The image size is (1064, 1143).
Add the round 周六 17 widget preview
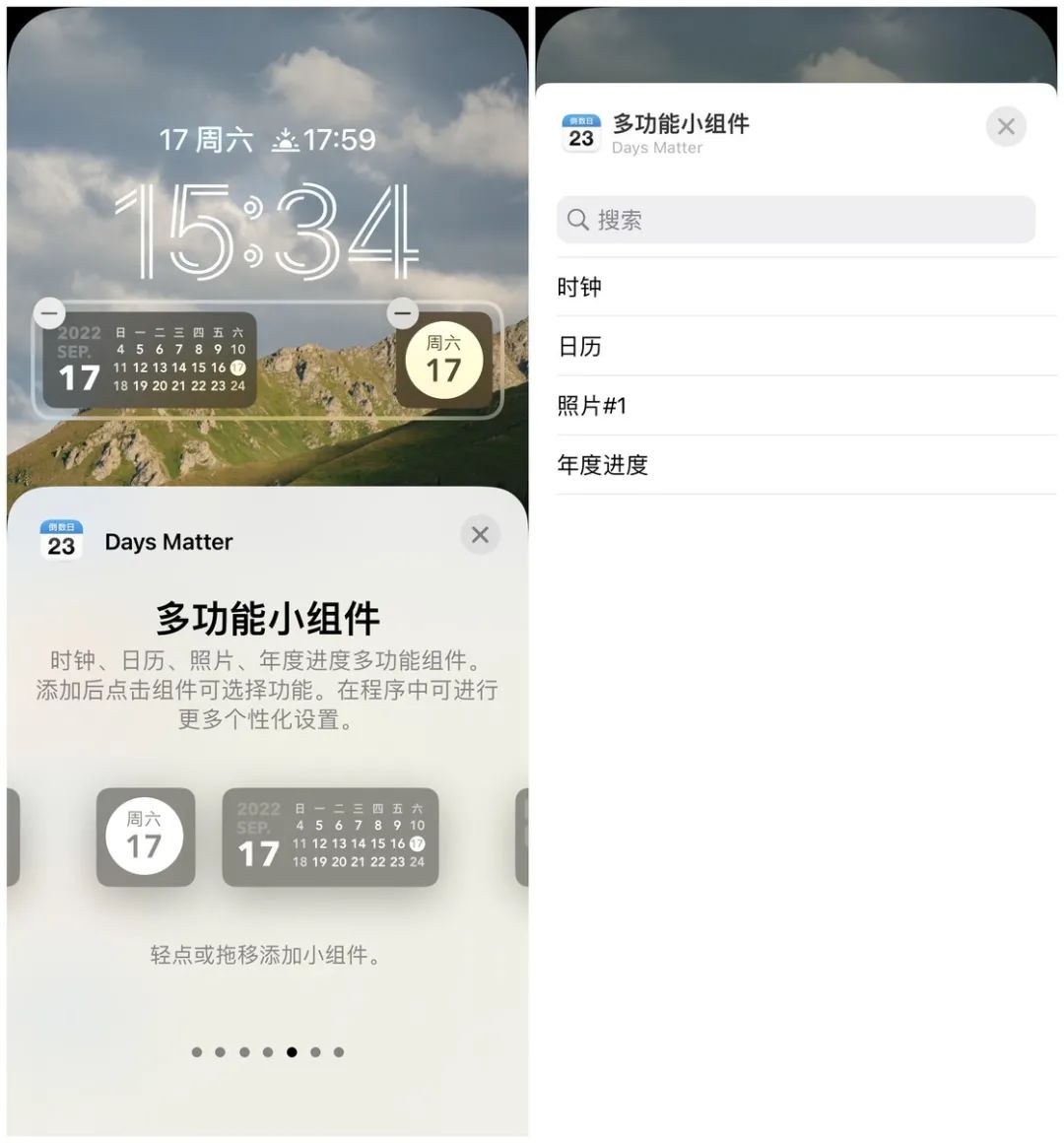tap(146, 837)
